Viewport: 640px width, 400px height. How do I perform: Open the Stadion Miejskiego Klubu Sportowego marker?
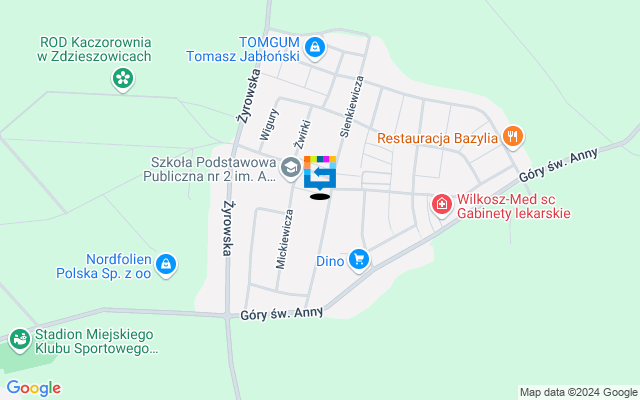(19, 340)
